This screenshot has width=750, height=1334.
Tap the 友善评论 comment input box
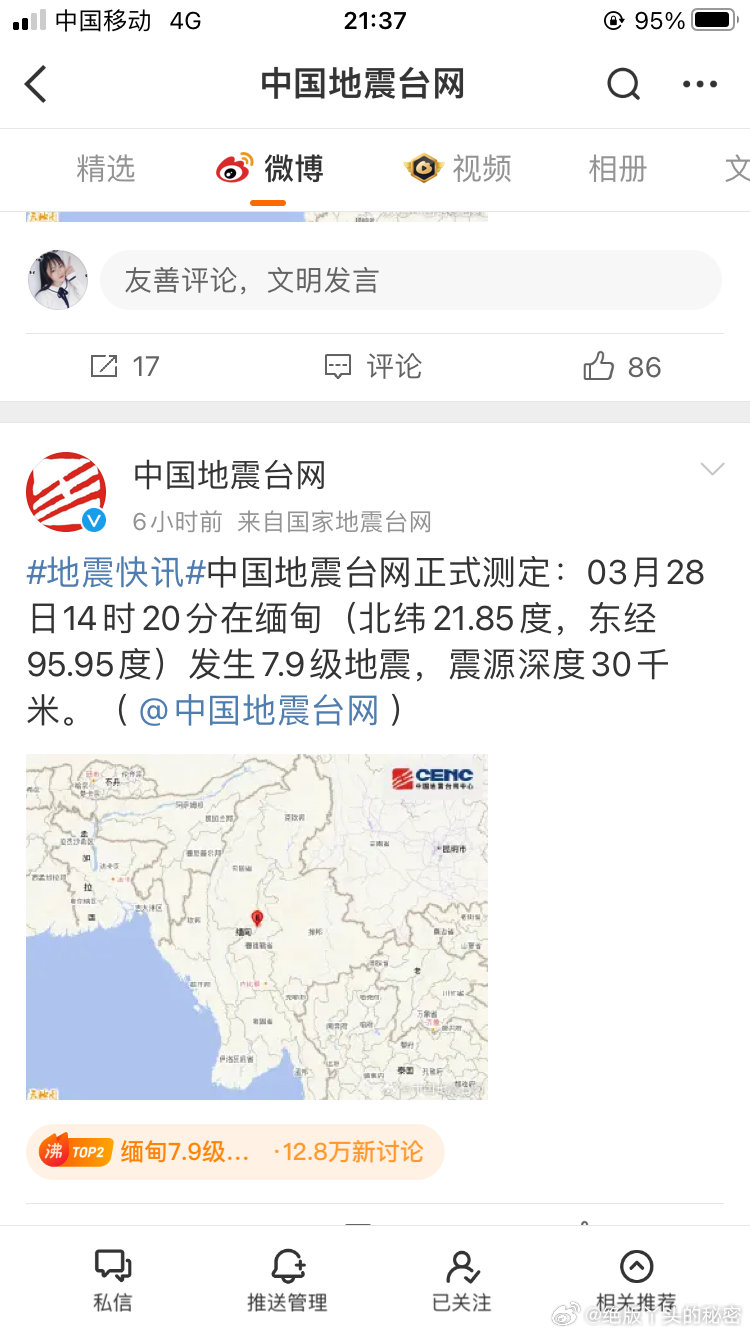coord(410,280)
